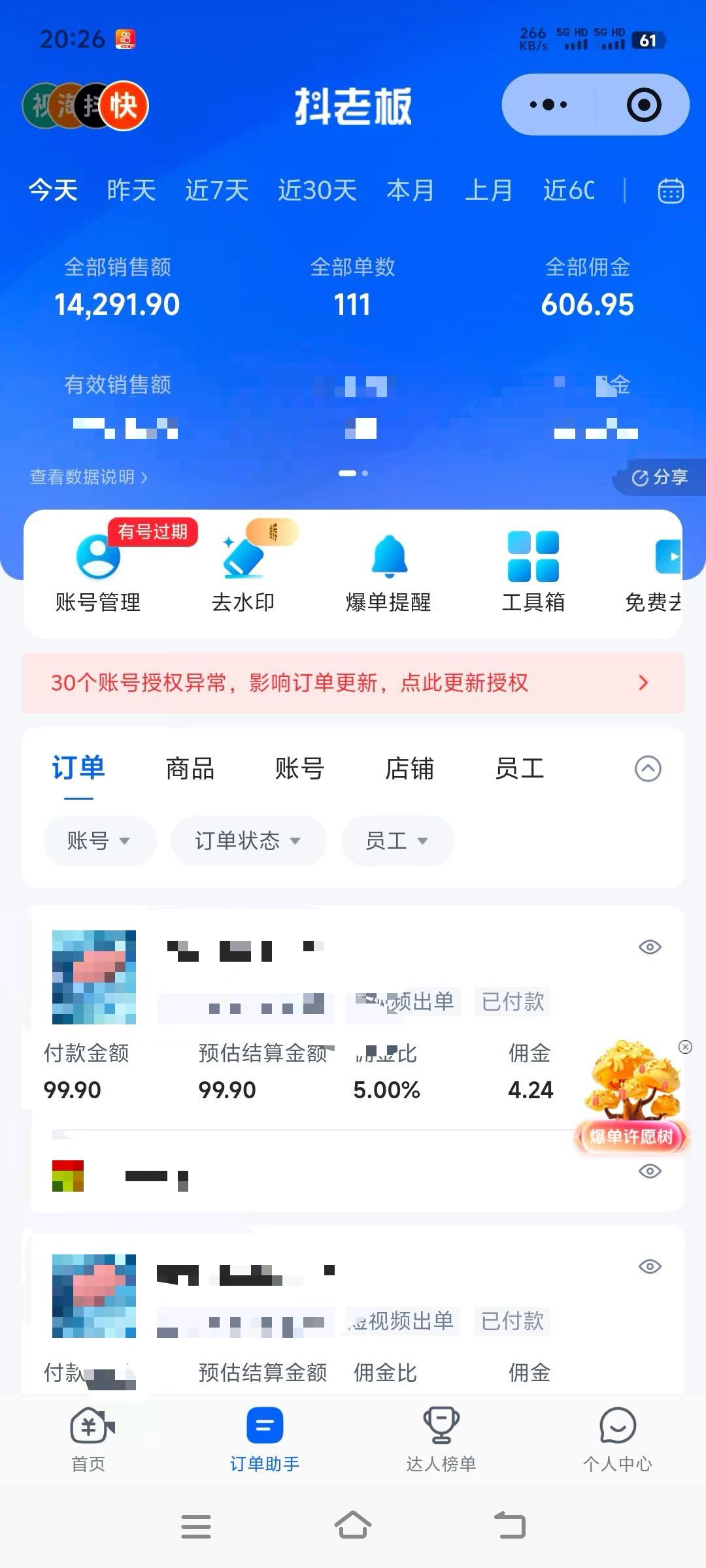Tap the second carousel page indicator dot
This screenshot has height=1568, width=706.
click(363, 473)
